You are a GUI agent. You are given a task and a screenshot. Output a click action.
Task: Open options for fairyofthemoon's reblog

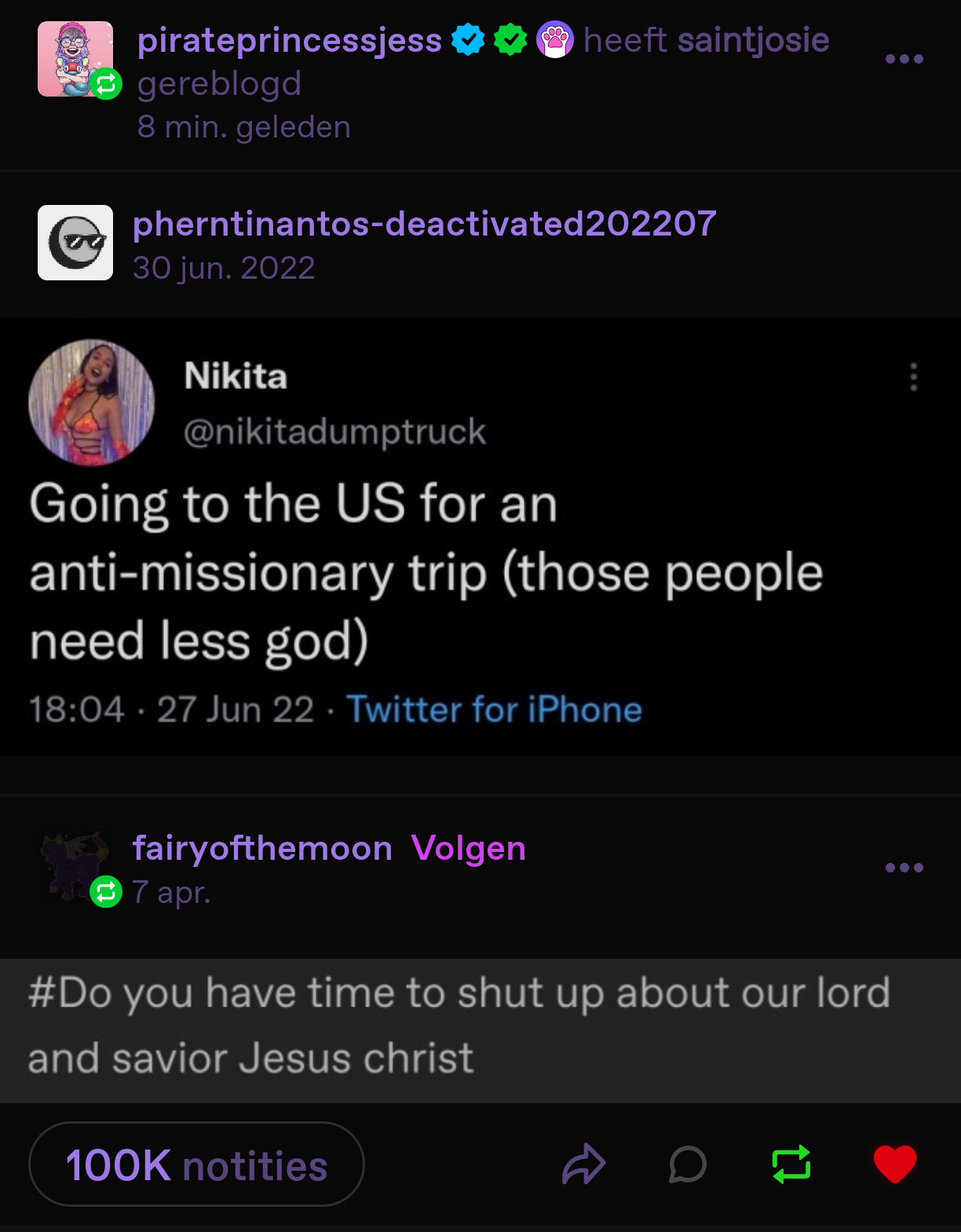904,868
